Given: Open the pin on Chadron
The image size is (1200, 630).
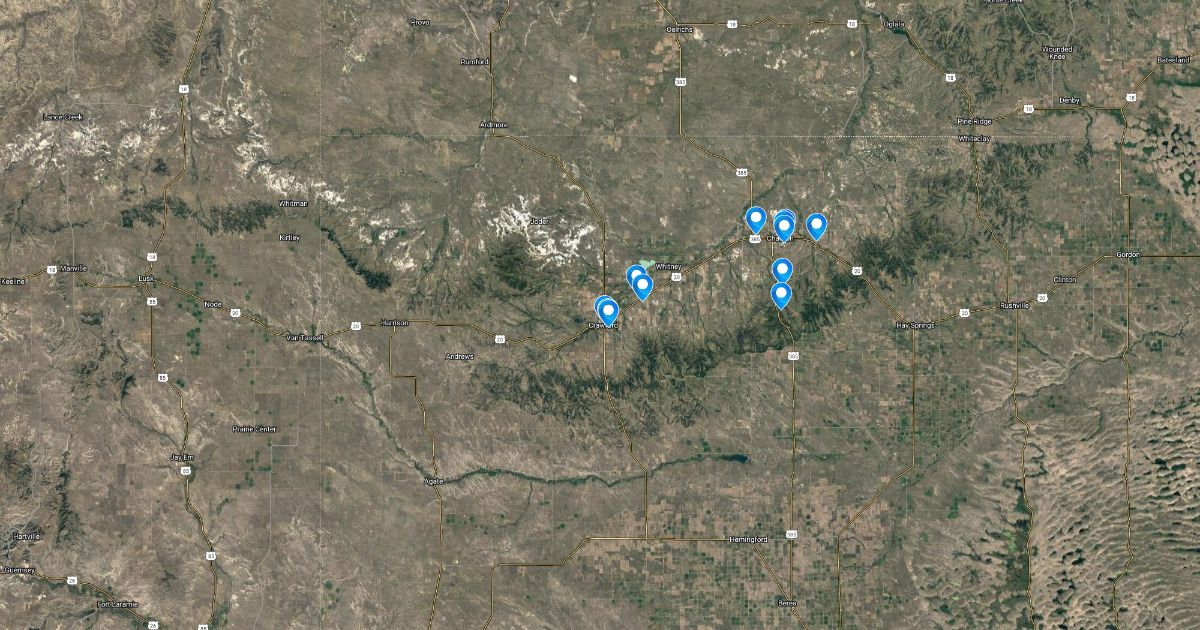Looking at the screenshot, I should (784, 226).
